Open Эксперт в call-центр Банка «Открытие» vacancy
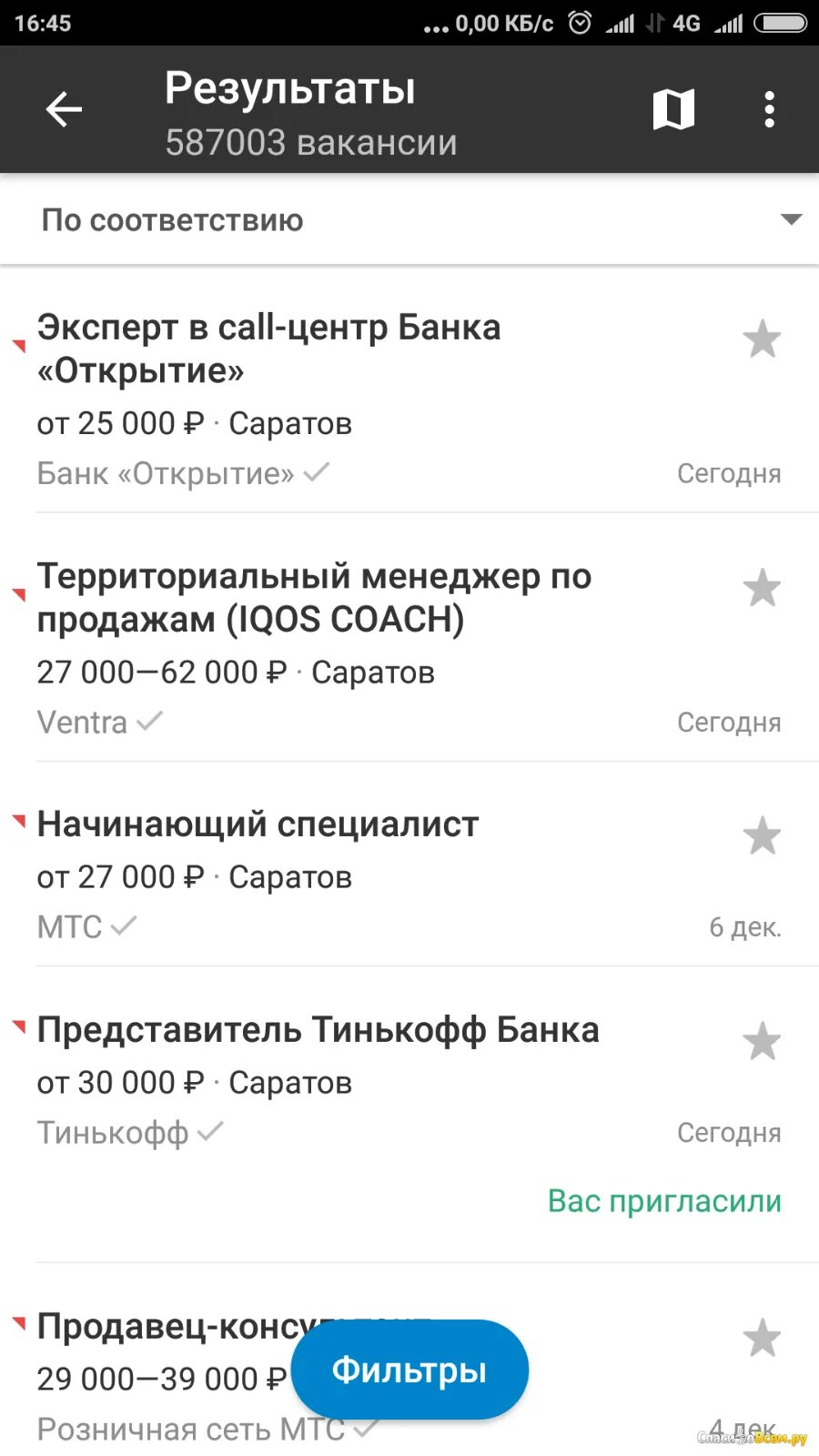This screenshot has height=1456, width=819. click(x=268, y=349)
